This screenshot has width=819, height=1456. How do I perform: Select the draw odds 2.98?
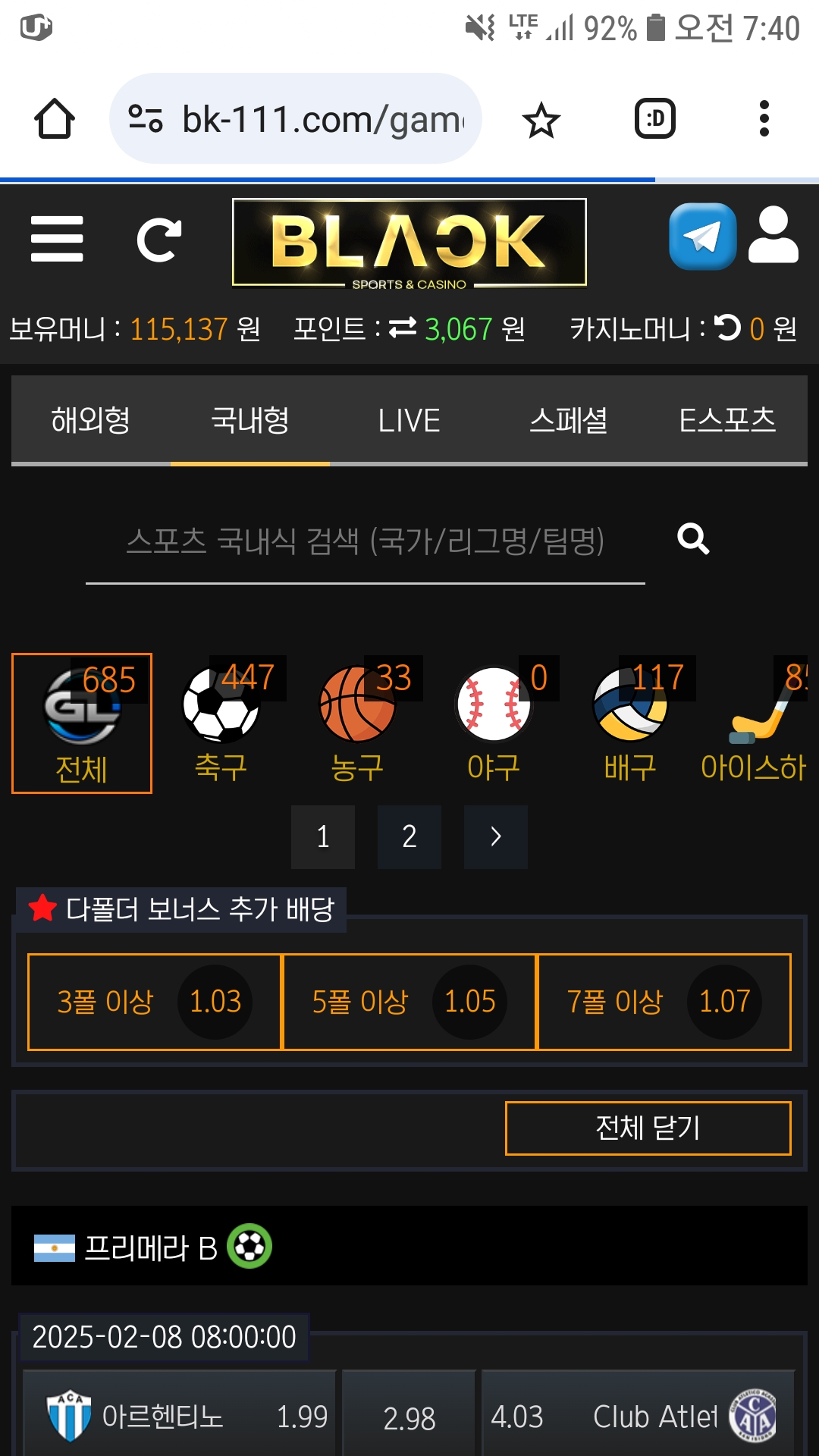coord(409,1417)
